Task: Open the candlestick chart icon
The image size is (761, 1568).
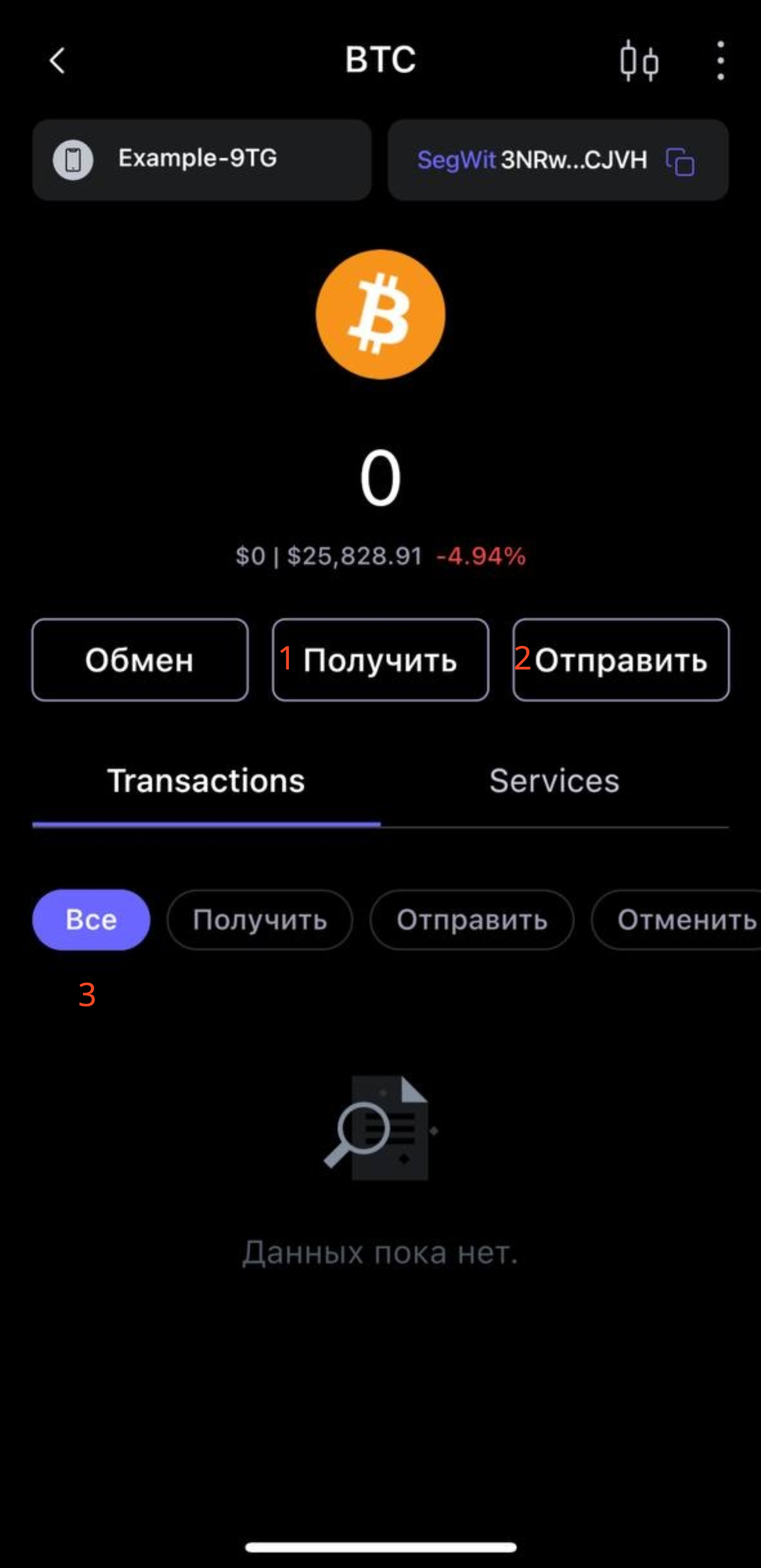Action: pyautogui.click(x=639, y=61)
